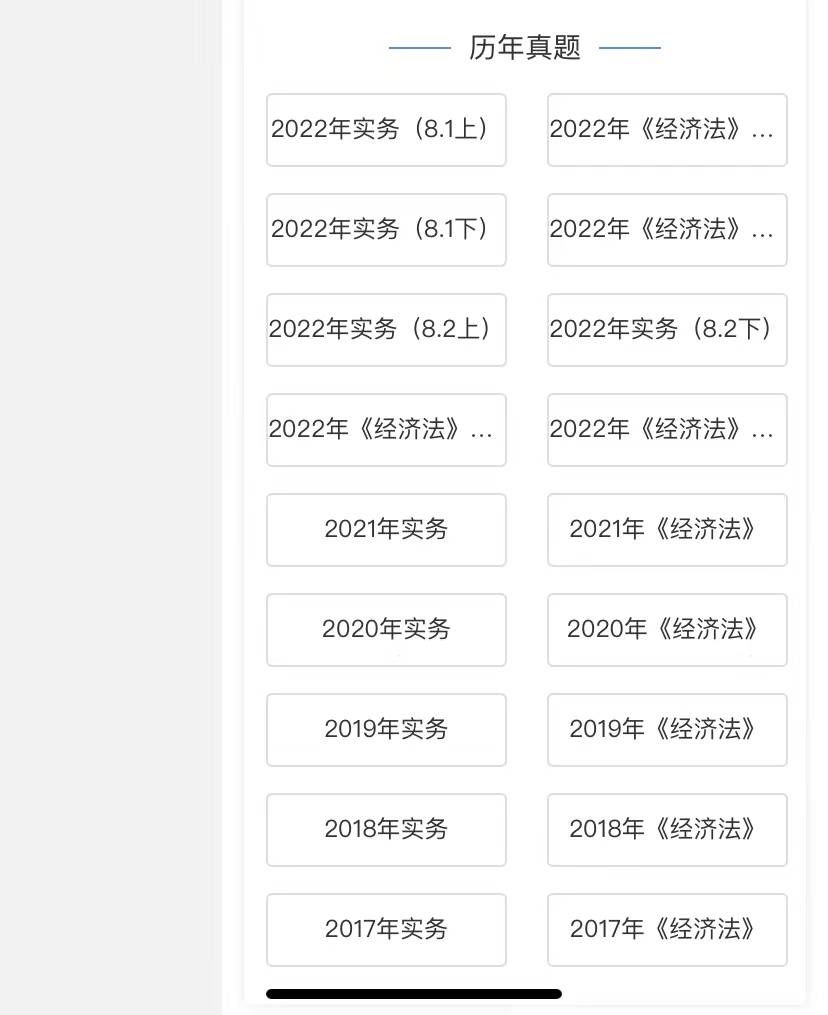The width and height of the screenshot is (828, 1015).
Task: Open the 2022年《经济法》paper in the left column
Action: point(386,430)
